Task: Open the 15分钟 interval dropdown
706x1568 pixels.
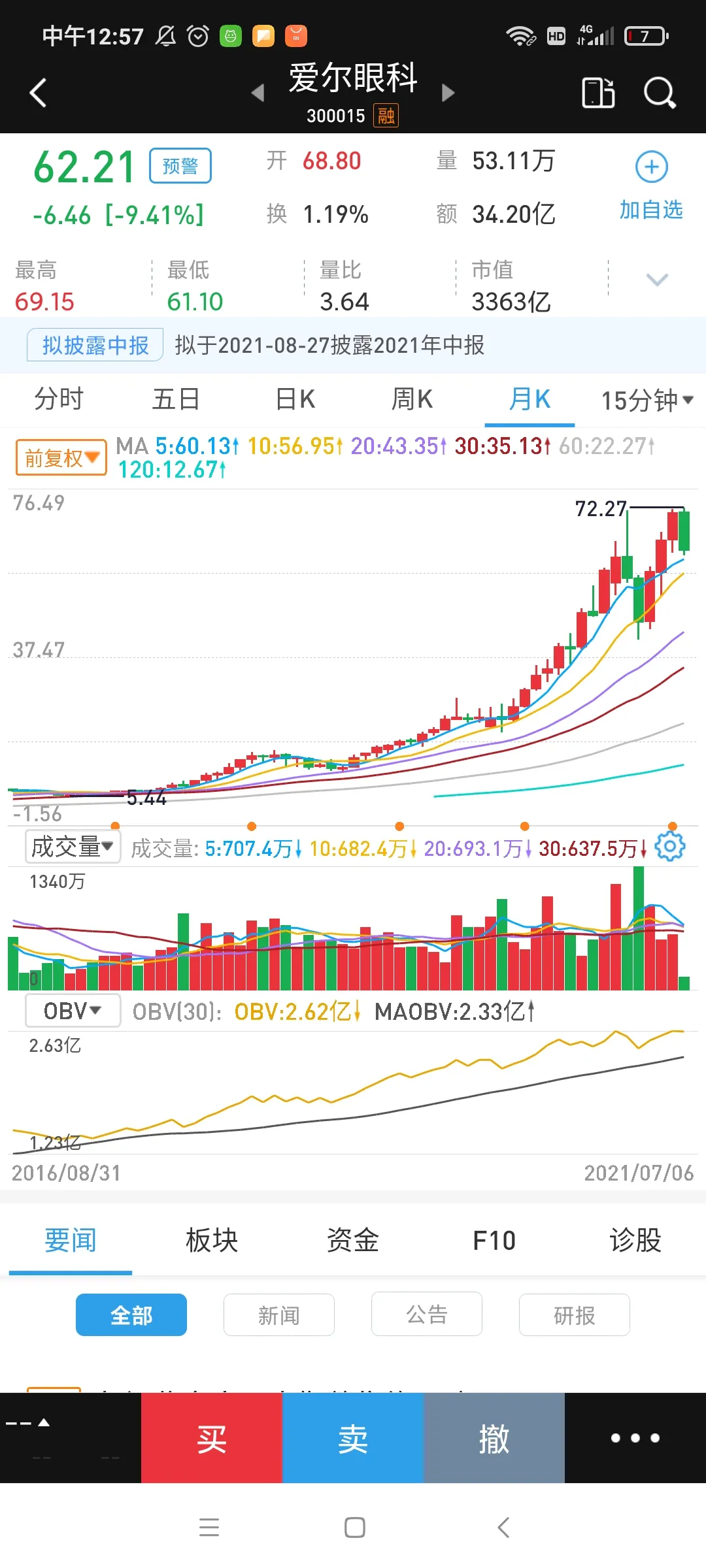Action: [646, 400]
